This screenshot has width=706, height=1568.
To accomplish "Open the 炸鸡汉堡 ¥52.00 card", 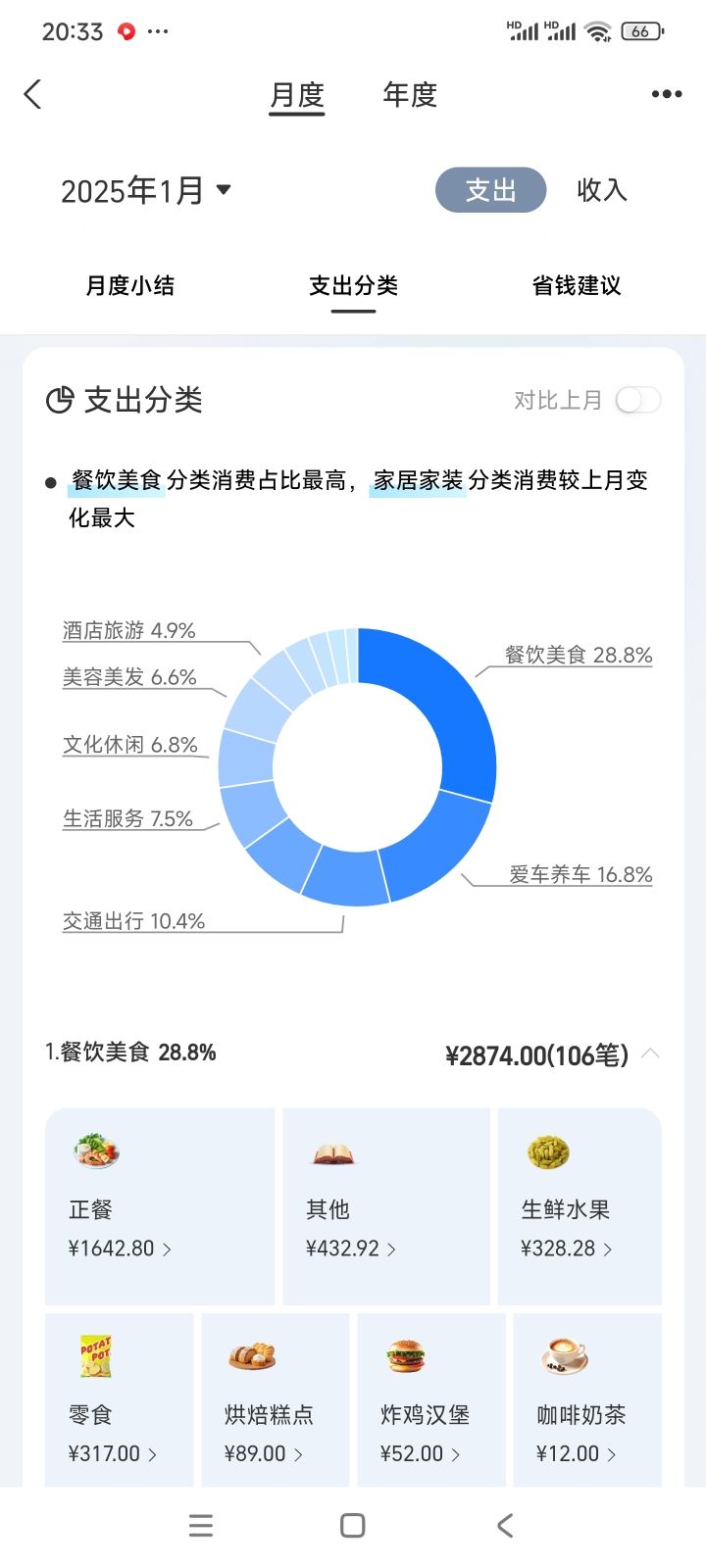I will [x=430, y=1400].
